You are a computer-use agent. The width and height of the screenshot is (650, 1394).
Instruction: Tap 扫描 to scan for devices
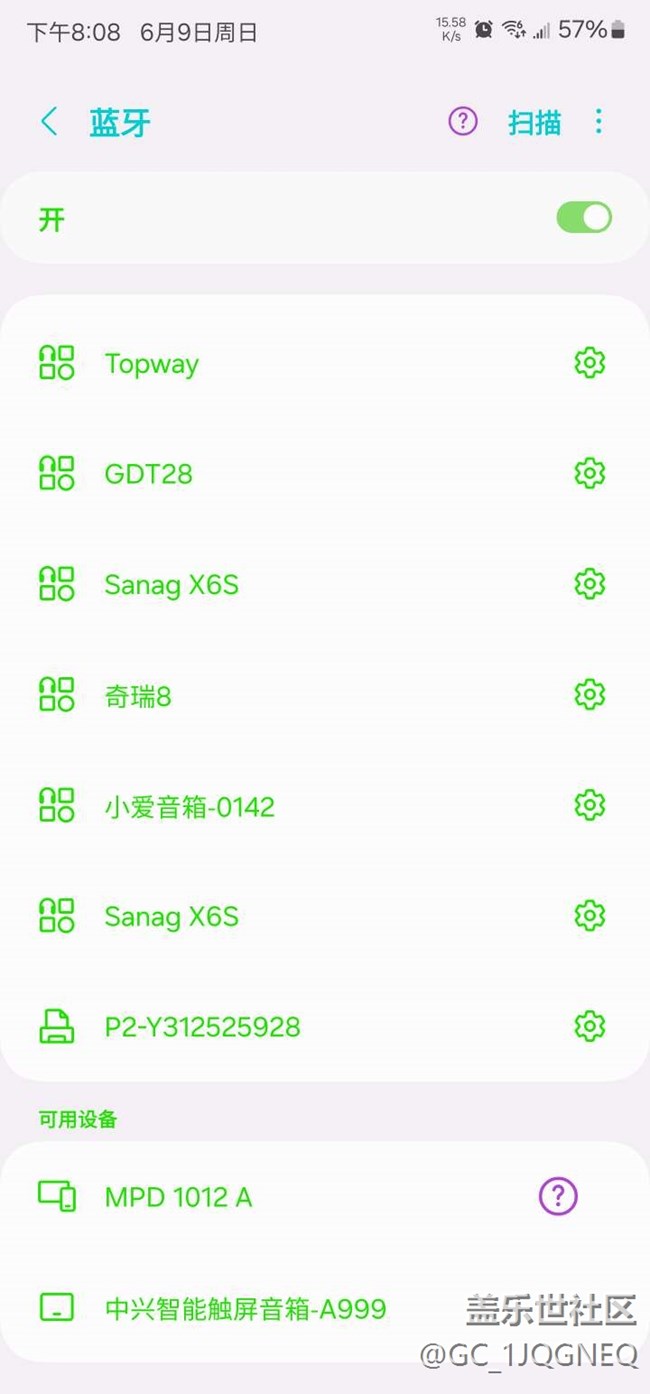534,122
